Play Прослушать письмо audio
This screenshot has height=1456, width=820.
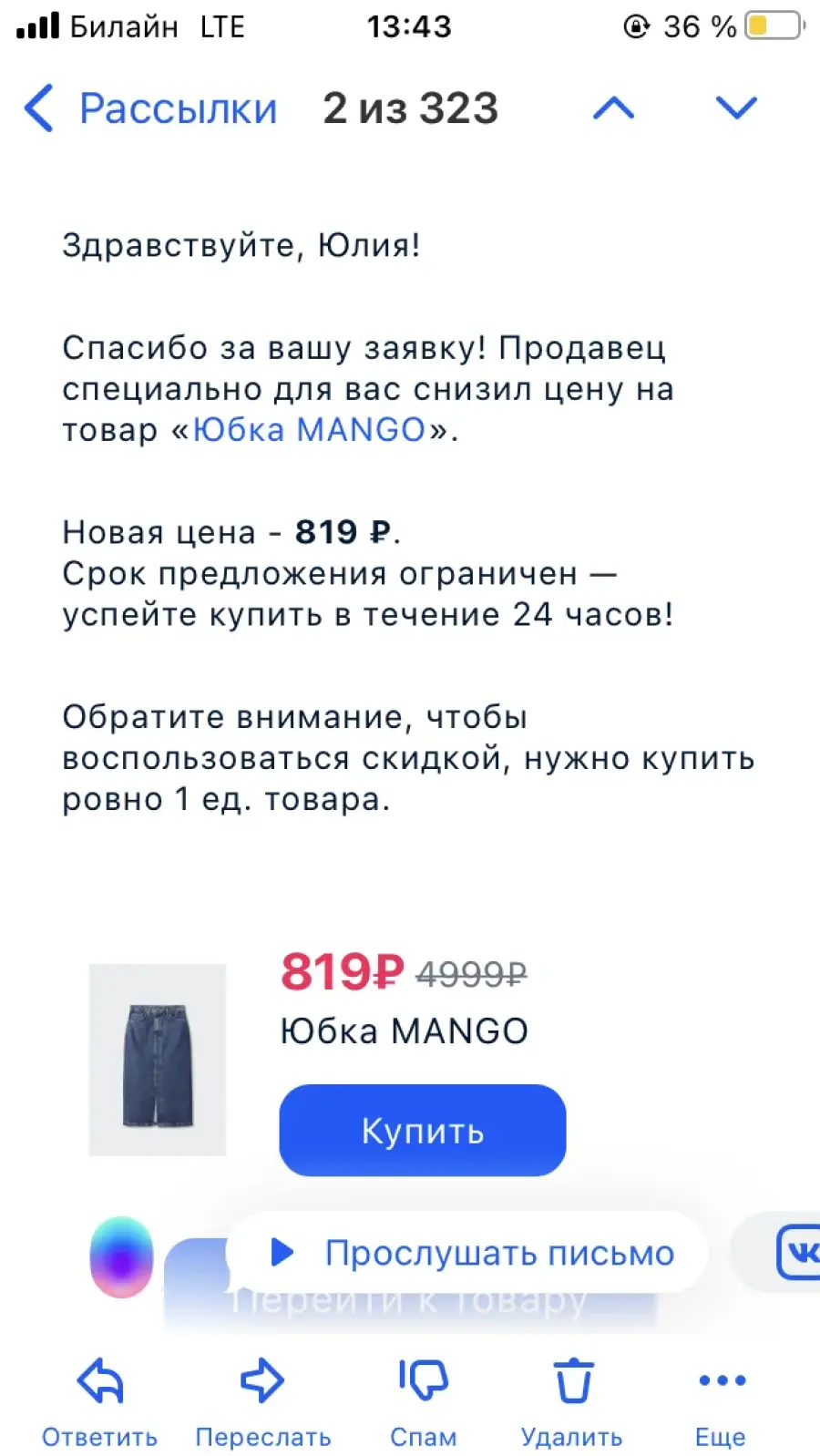(467, 1253)
